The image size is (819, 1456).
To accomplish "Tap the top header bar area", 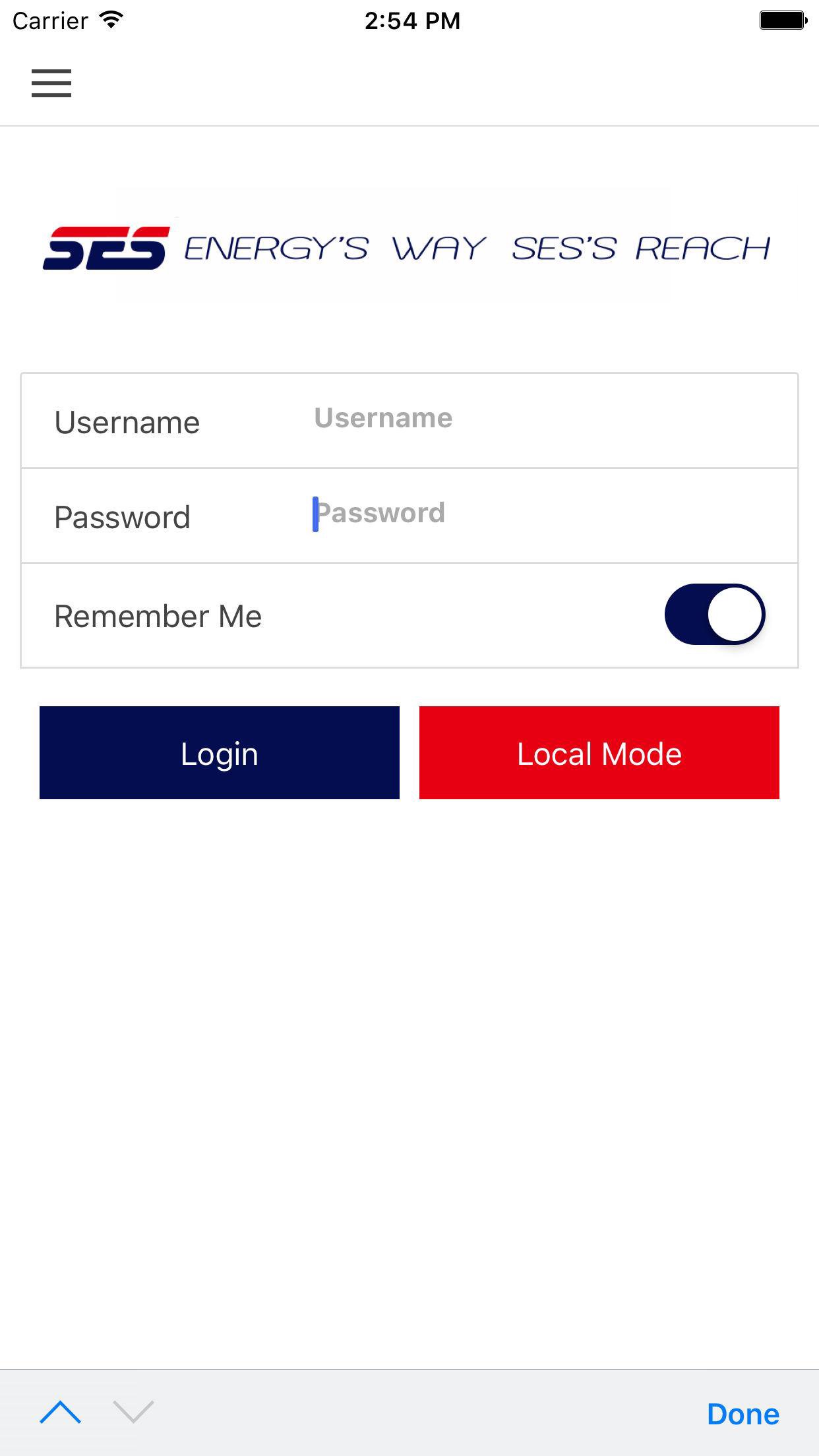I will click(409, 84).
